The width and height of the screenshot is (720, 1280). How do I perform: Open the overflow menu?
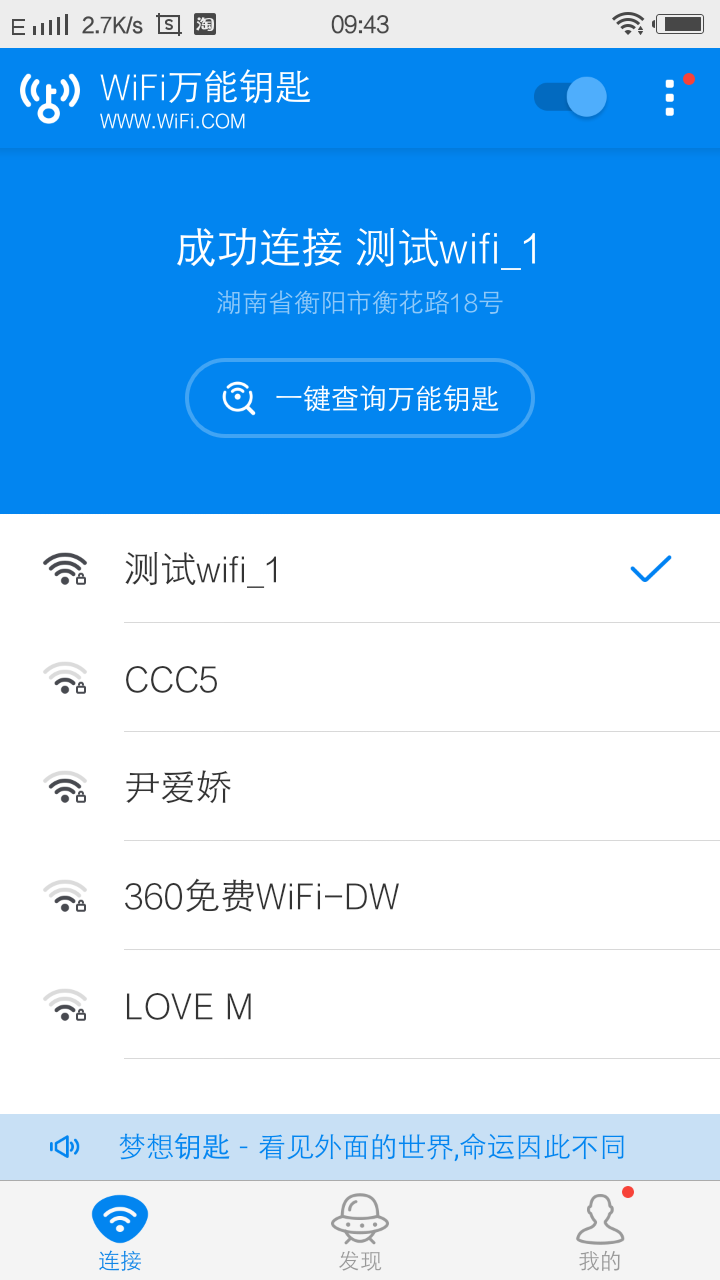click(669, 98)
